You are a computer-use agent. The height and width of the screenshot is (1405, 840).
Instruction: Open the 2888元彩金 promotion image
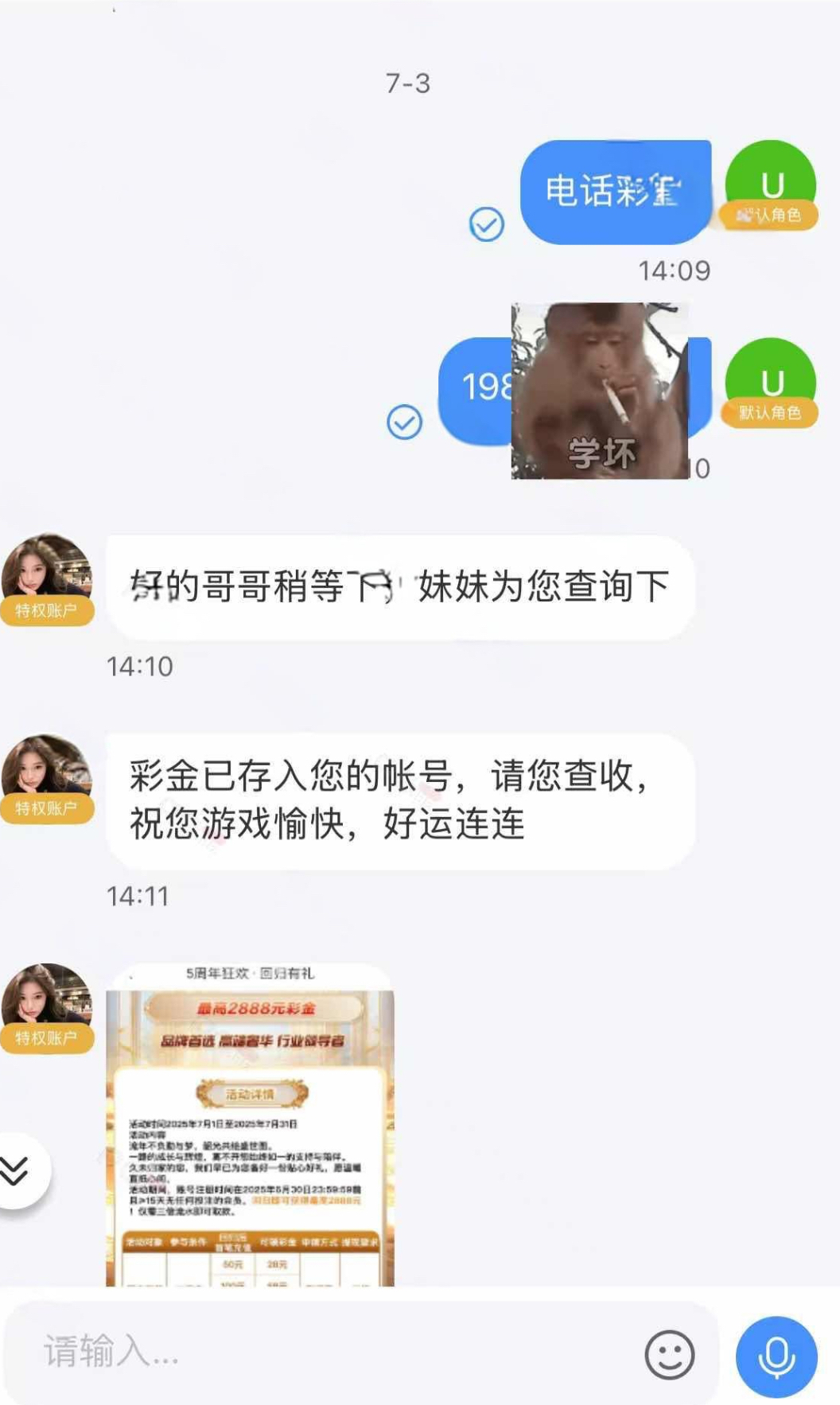(x=250, y=1125)
